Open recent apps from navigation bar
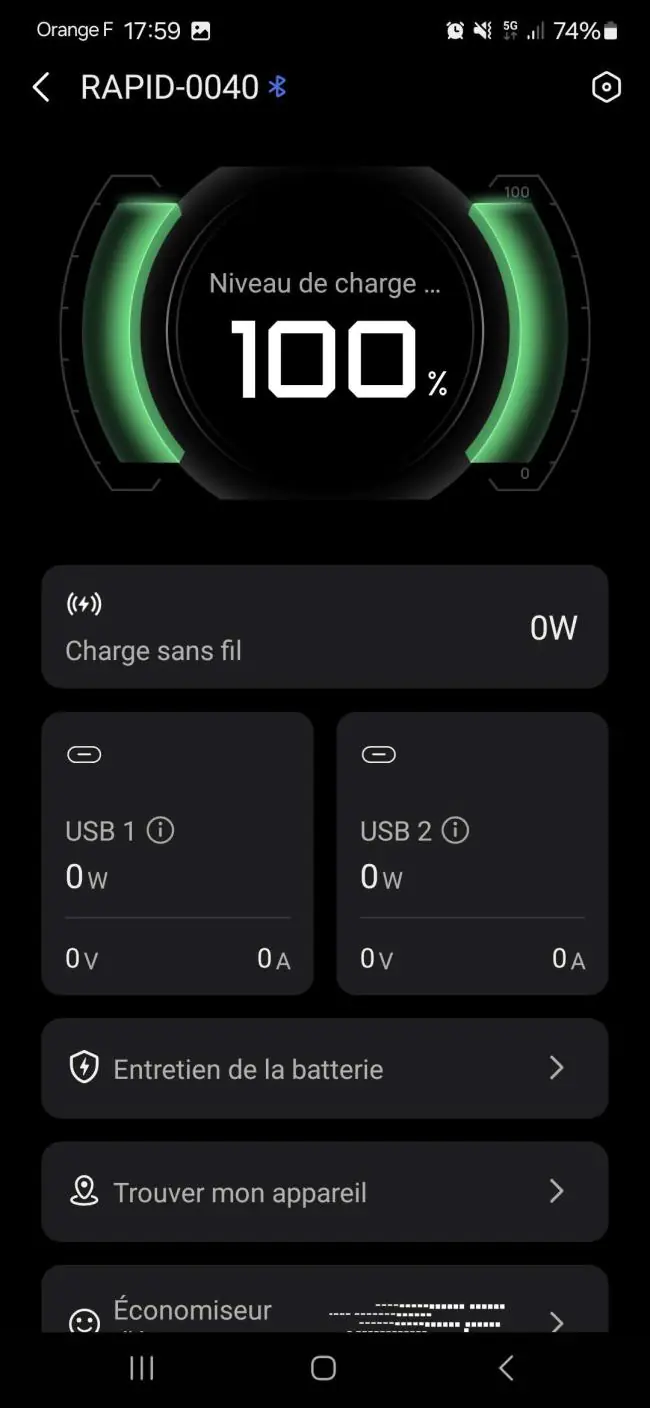The height and width of the screenshot is (1408, 650). pyautogui.click(x=142, y=1368)
